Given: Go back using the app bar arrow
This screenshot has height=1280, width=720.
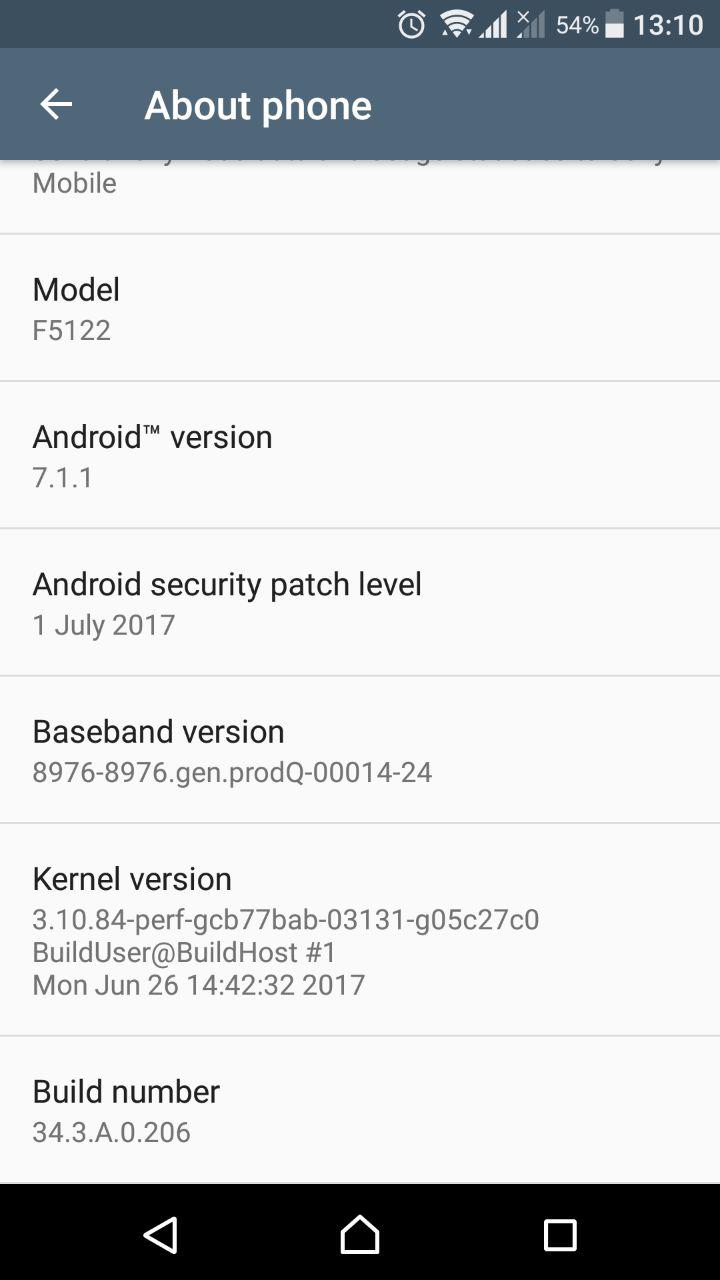Looking at the screenshot, I should pyautogui.click(x=56, y=104).
